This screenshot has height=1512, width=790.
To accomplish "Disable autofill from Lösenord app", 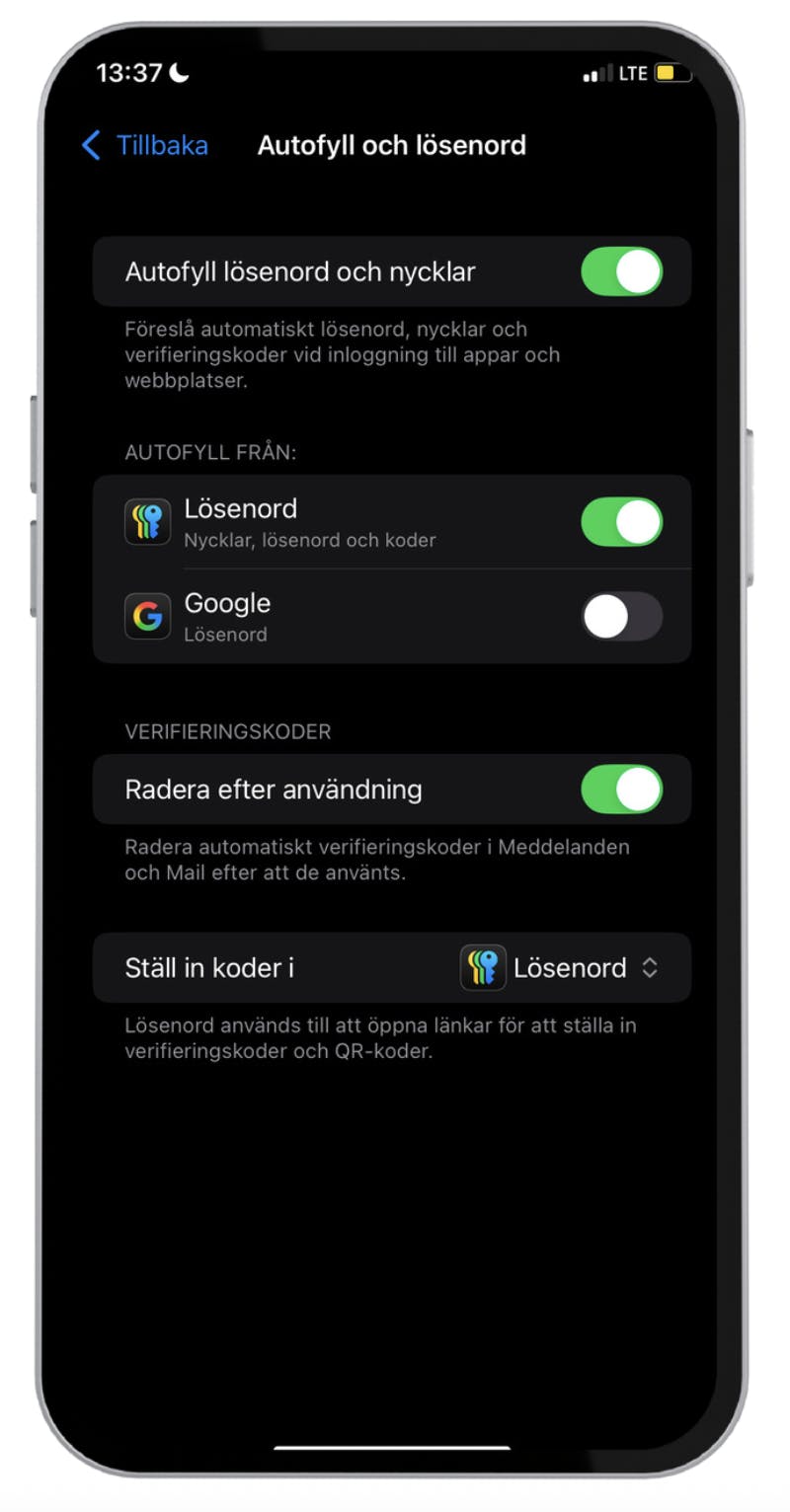I will point(621,522).
